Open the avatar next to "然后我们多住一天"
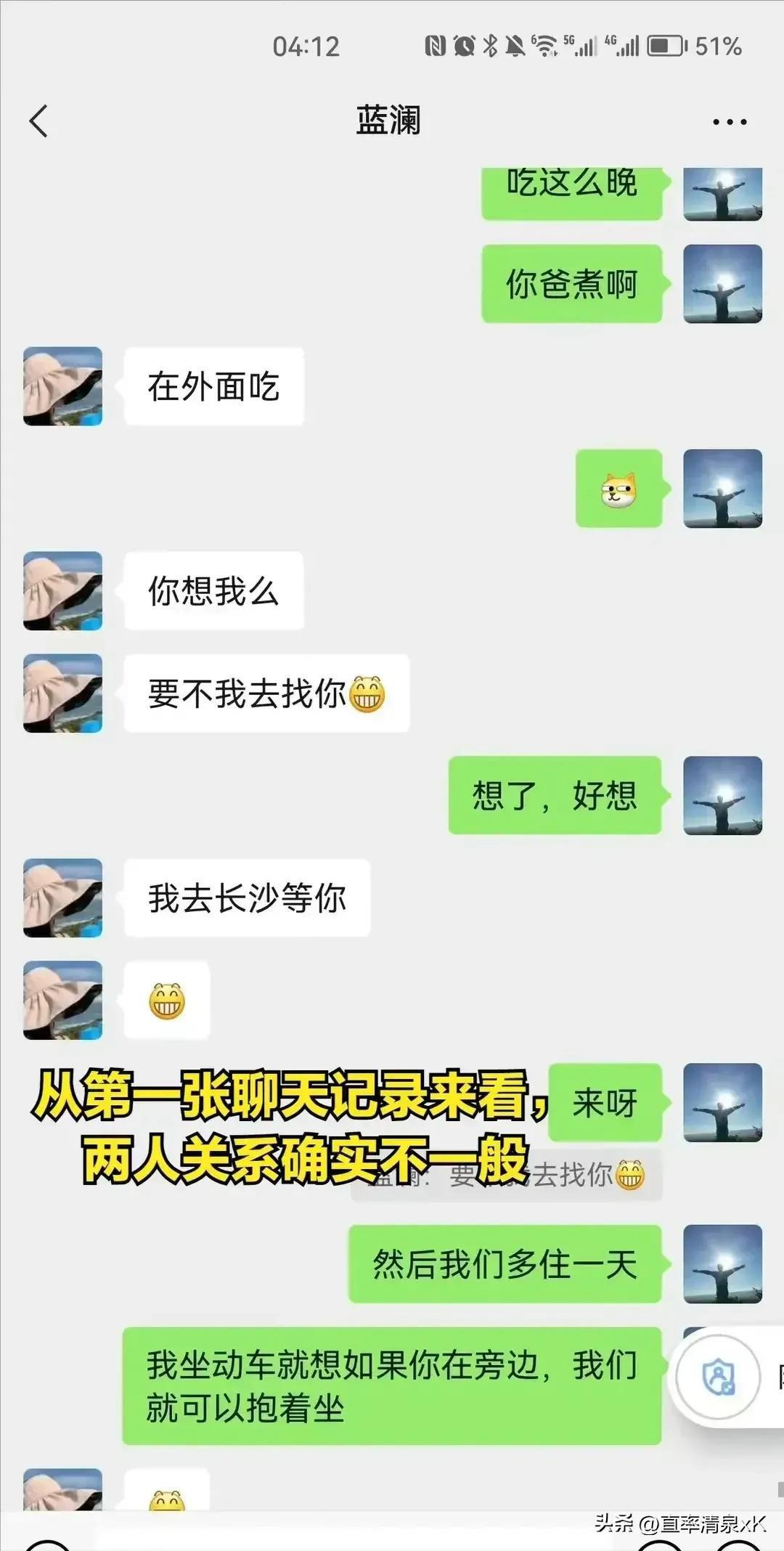Screen dimensions: 784x1551 pyautogui.click(x=722, y=1263)
